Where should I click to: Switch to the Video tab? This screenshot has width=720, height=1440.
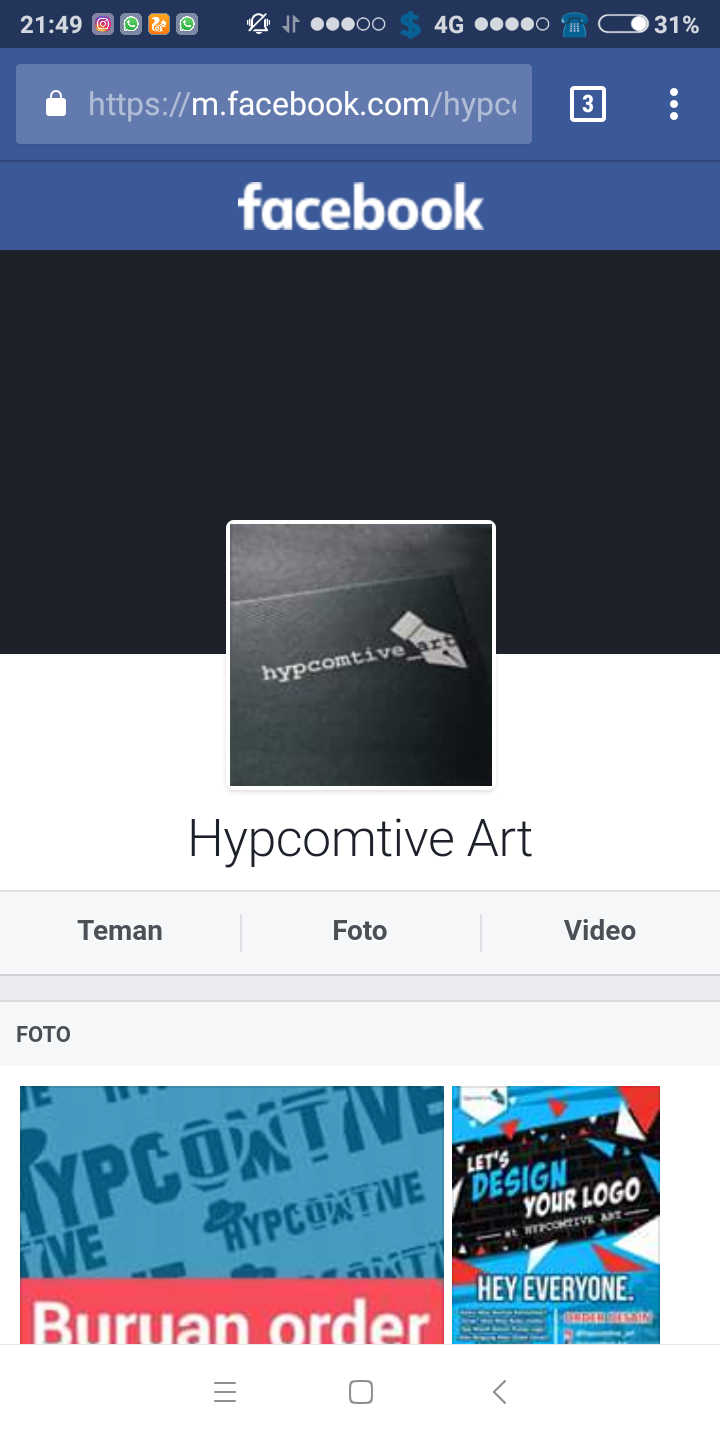600,931
